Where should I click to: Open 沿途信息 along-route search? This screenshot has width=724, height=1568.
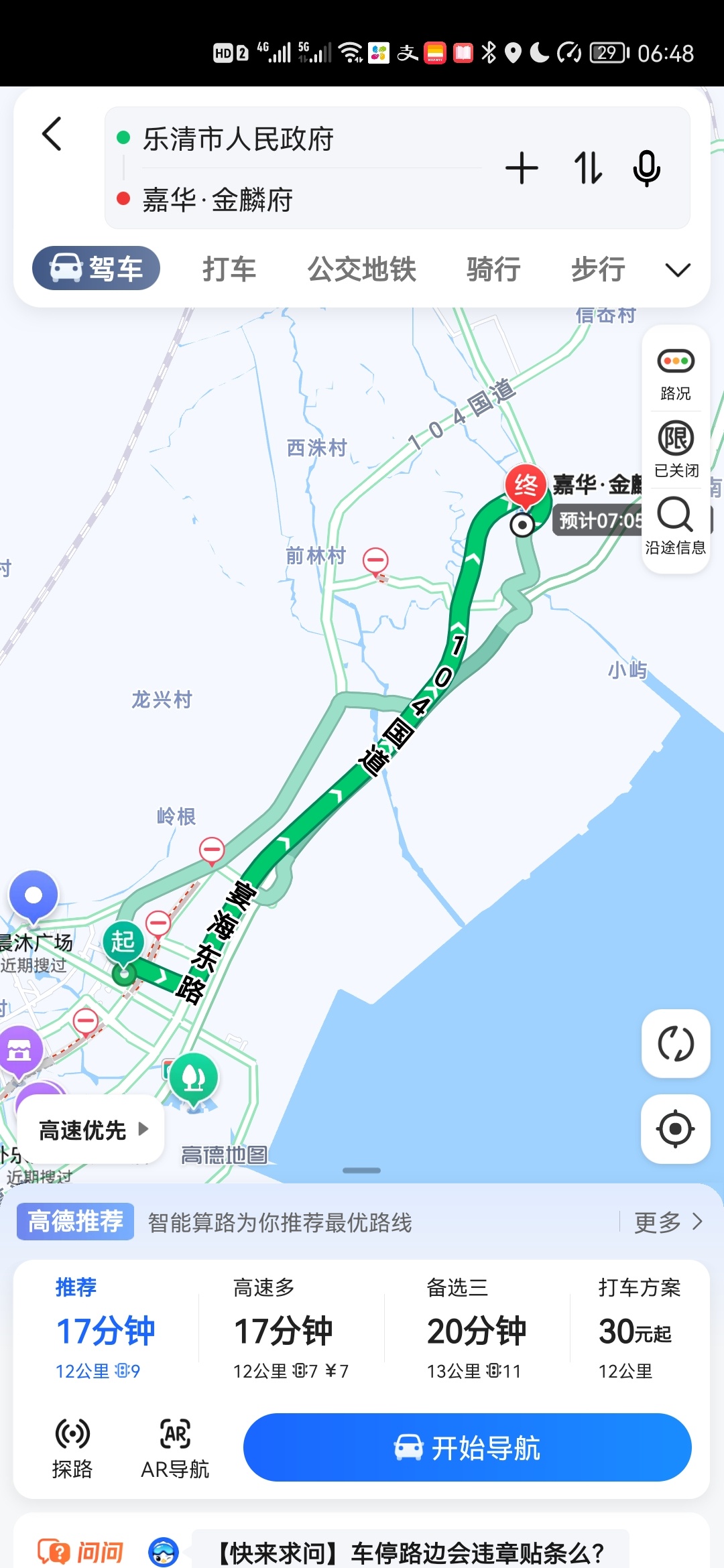click(x=676, y=526)
